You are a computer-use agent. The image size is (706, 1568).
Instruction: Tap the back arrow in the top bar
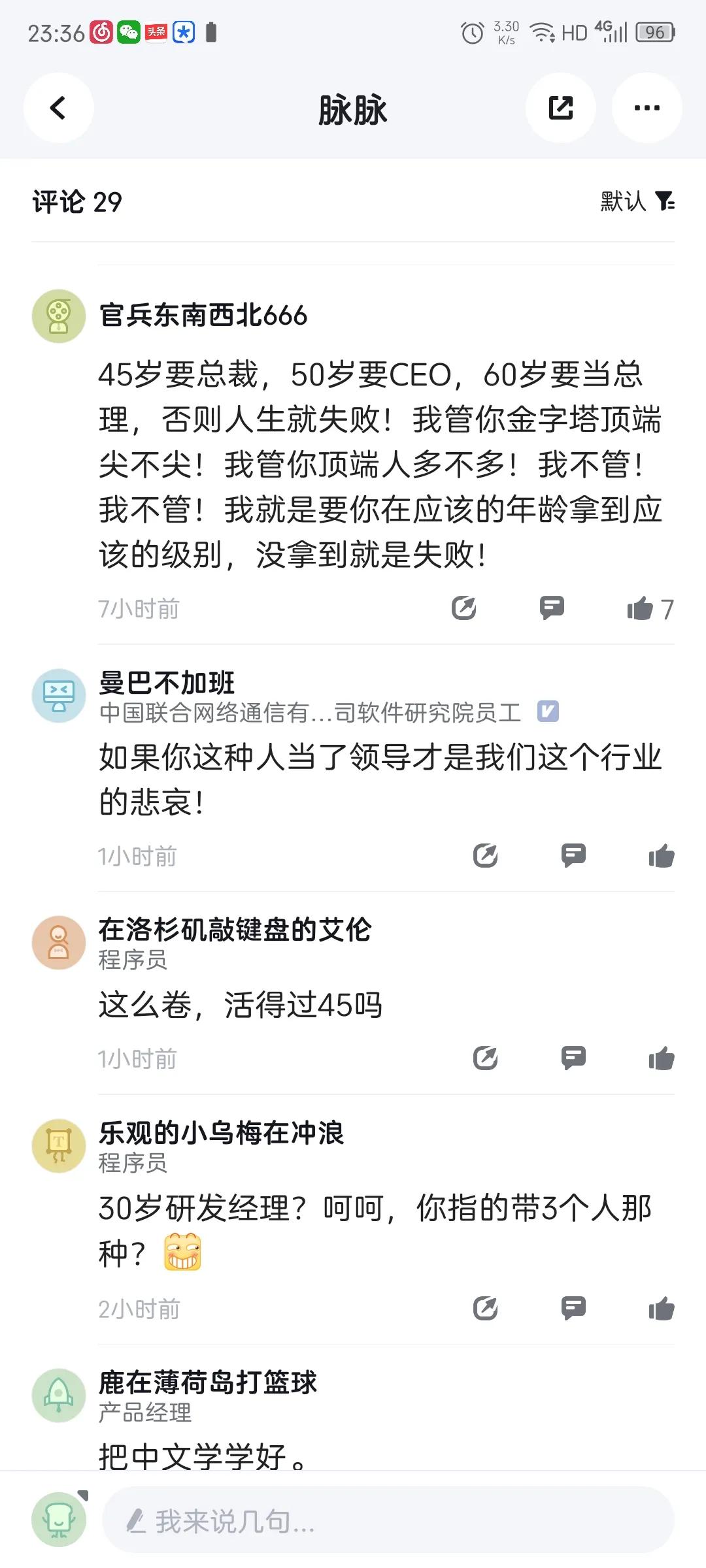58,108
